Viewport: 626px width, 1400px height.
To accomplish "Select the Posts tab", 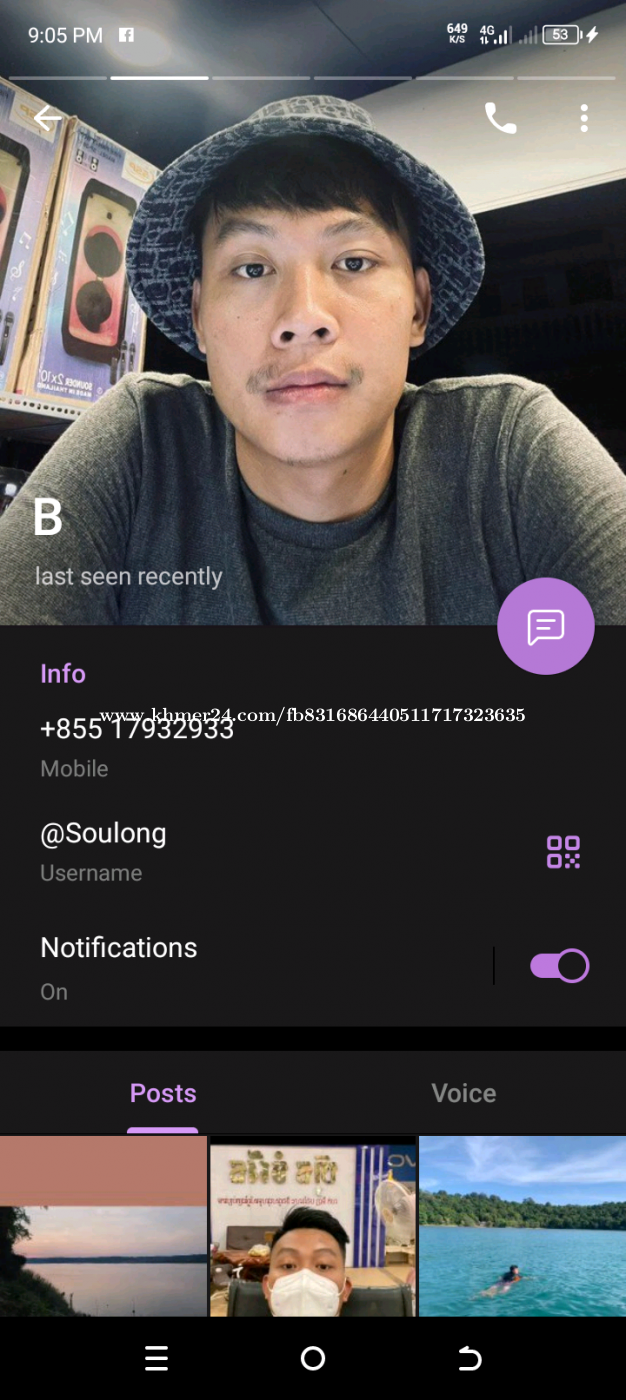I will (x=163, y=1093).
